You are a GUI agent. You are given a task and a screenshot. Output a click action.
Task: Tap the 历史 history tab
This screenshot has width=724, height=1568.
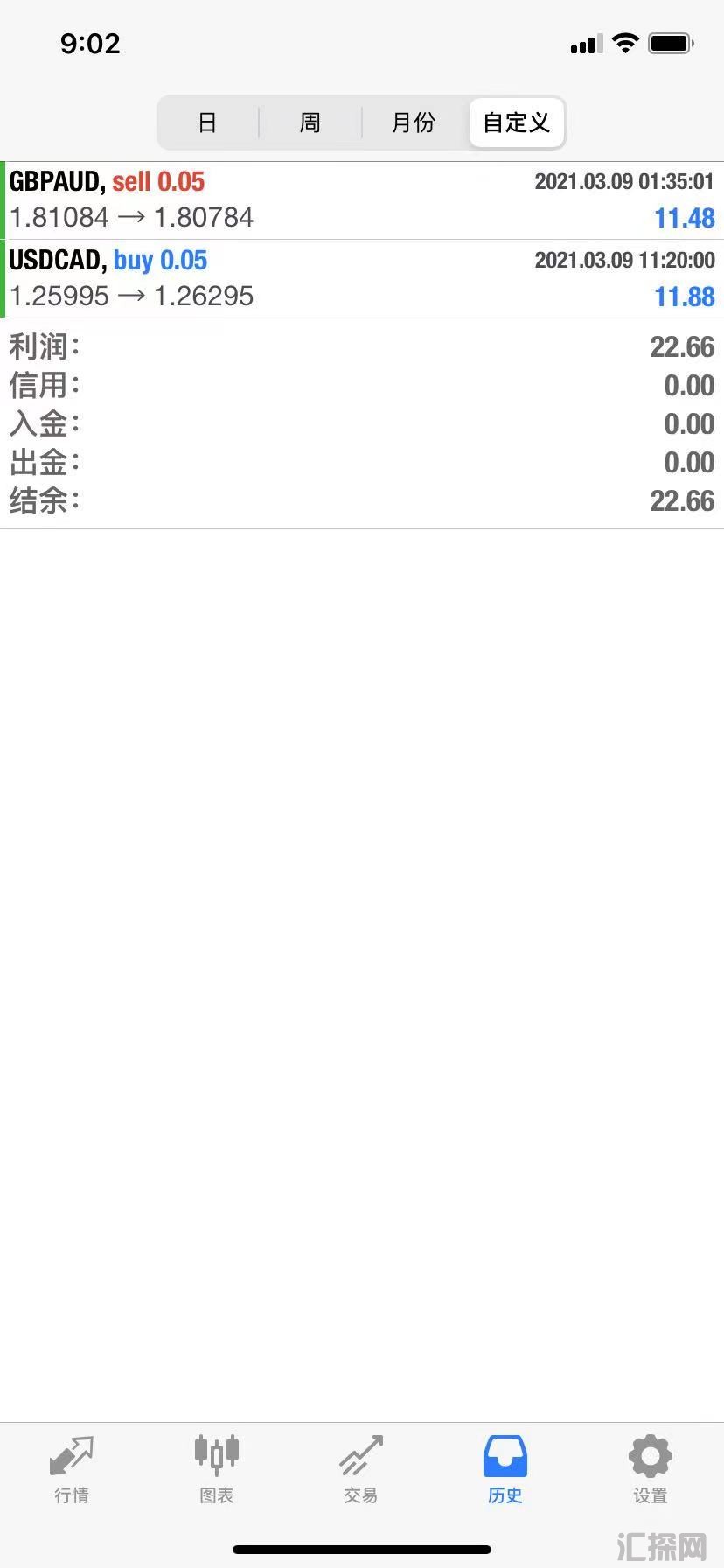(505, 1470)
